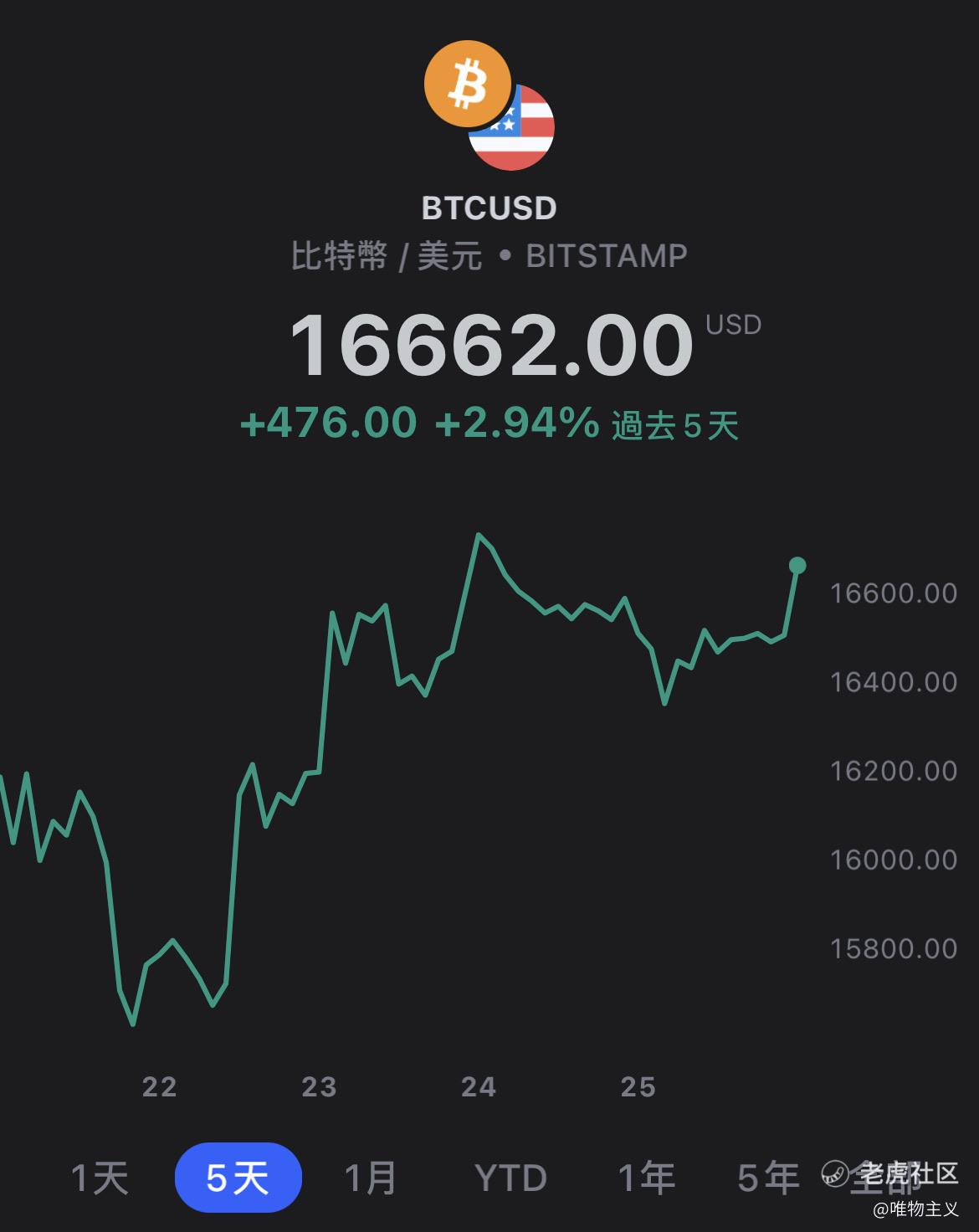This screenshot has width=979, height=1232.
Task: Change chart range to 5年
Action: point(768,1178)
